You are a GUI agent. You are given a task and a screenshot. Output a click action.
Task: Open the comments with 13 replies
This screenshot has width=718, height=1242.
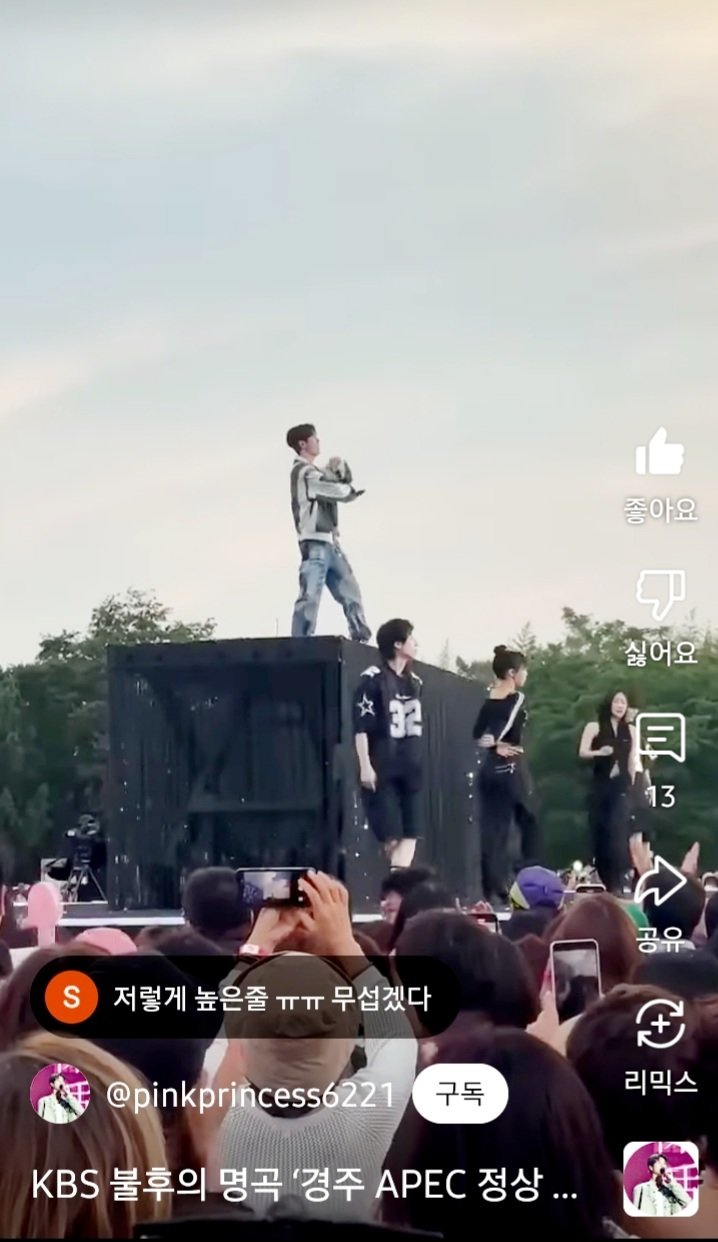coord(660,740)
